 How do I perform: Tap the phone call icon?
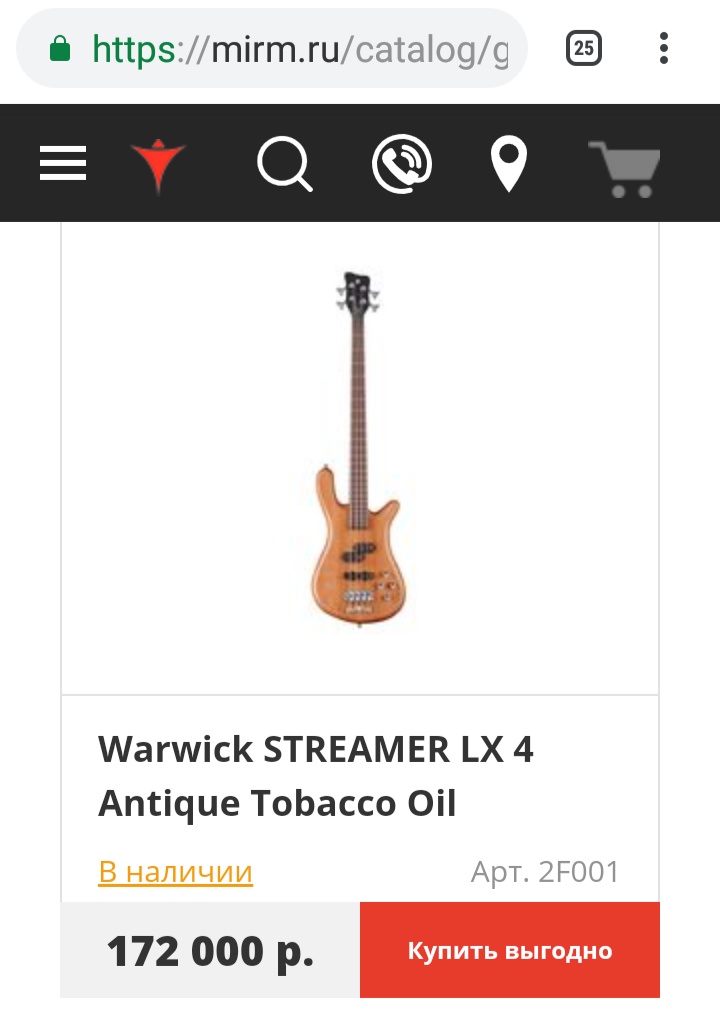click(402, 164)
